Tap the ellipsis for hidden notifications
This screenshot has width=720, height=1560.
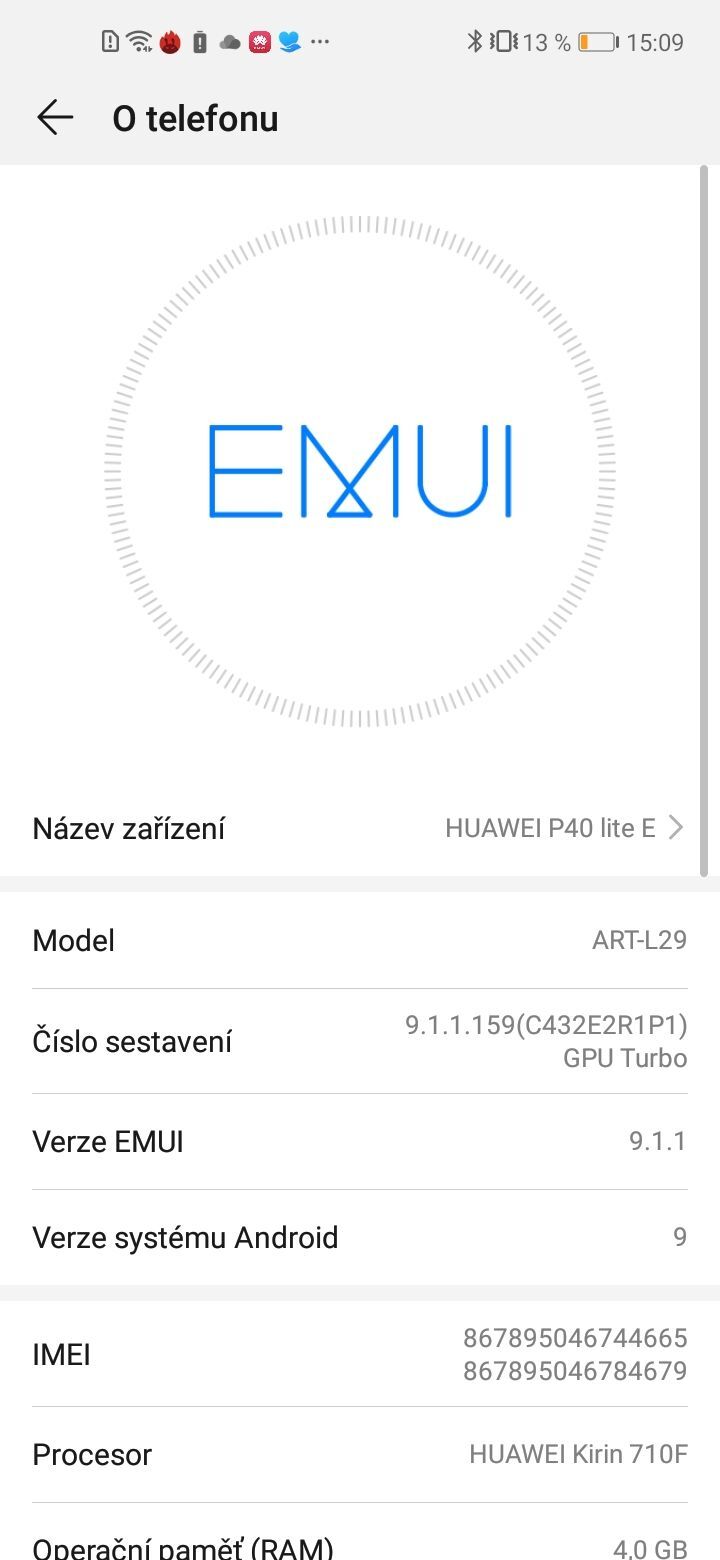tap(318, 44)
